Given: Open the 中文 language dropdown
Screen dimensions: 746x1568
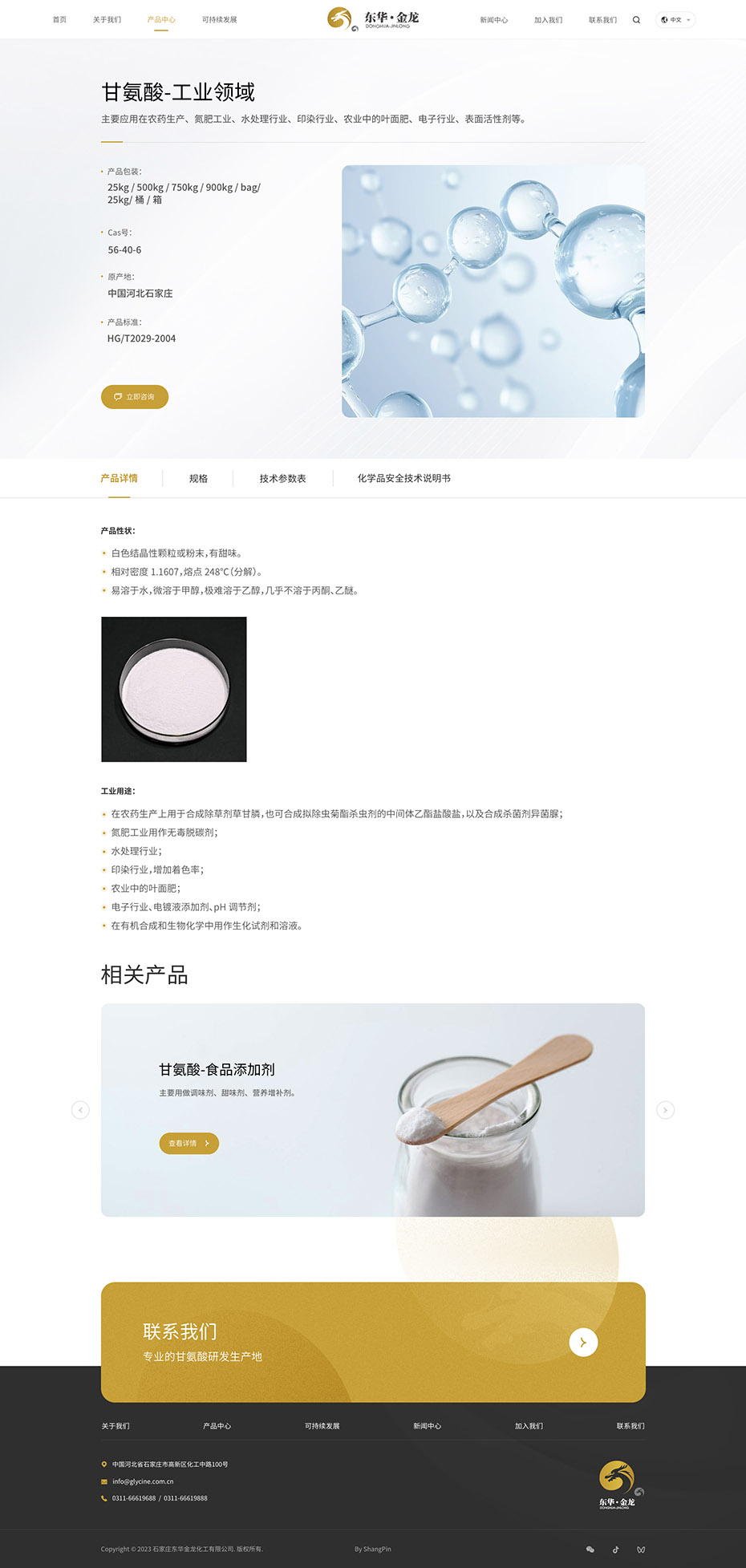Looking at the screenshot, I should (x=675, y=20).
